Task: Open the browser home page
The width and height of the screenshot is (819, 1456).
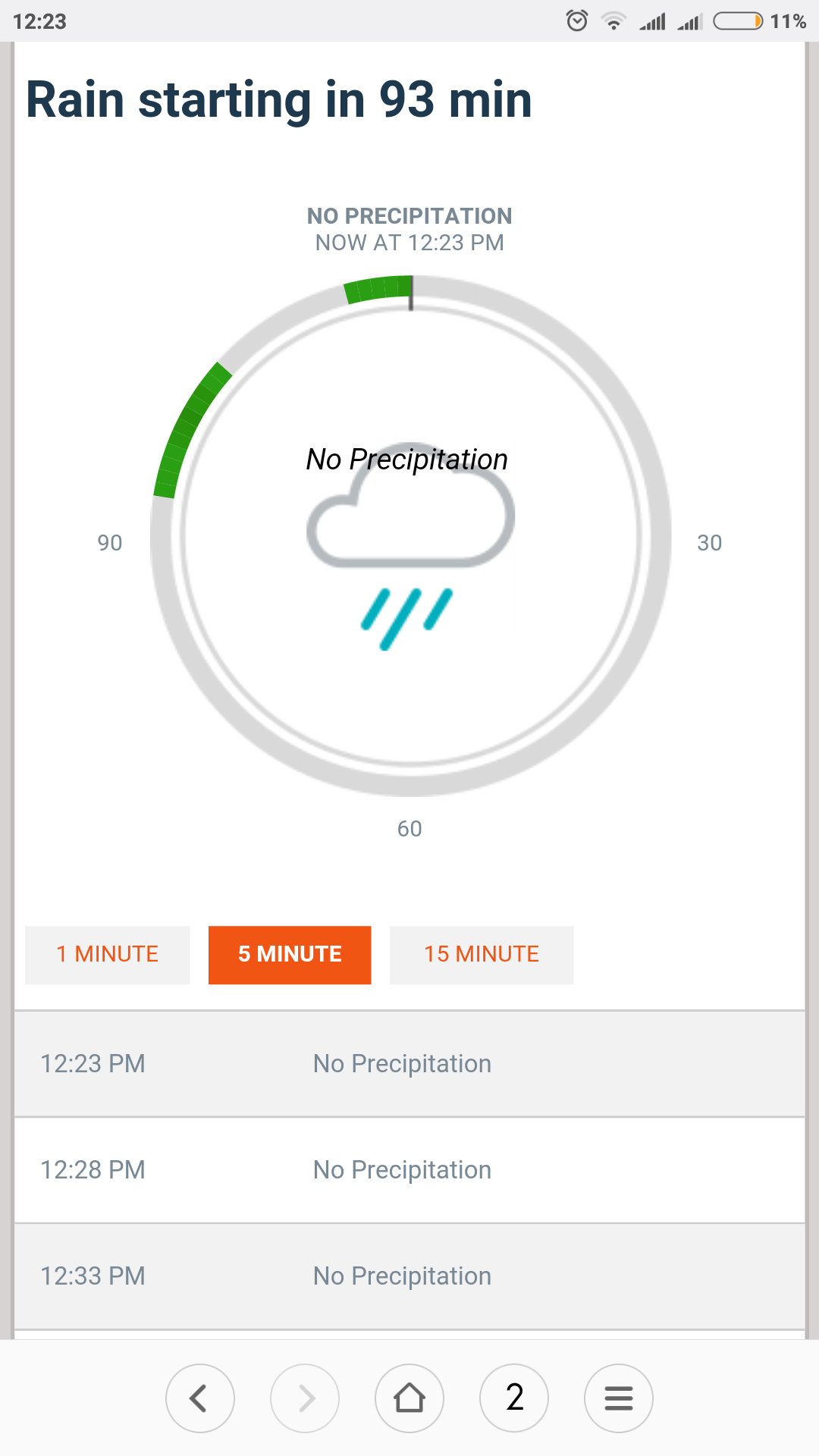Action: tap(409, 1398)
